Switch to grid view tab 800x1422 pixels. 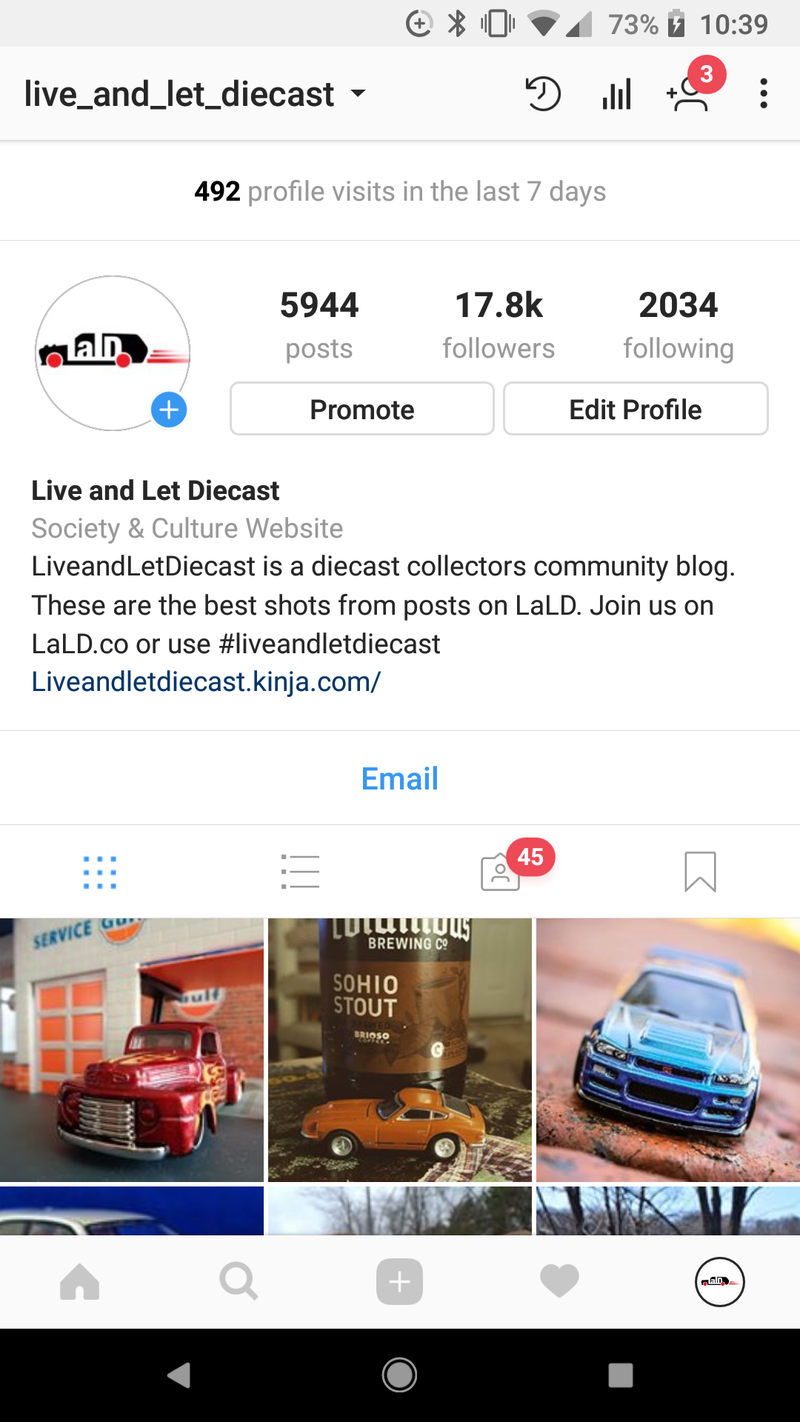(x=100, y=872)
